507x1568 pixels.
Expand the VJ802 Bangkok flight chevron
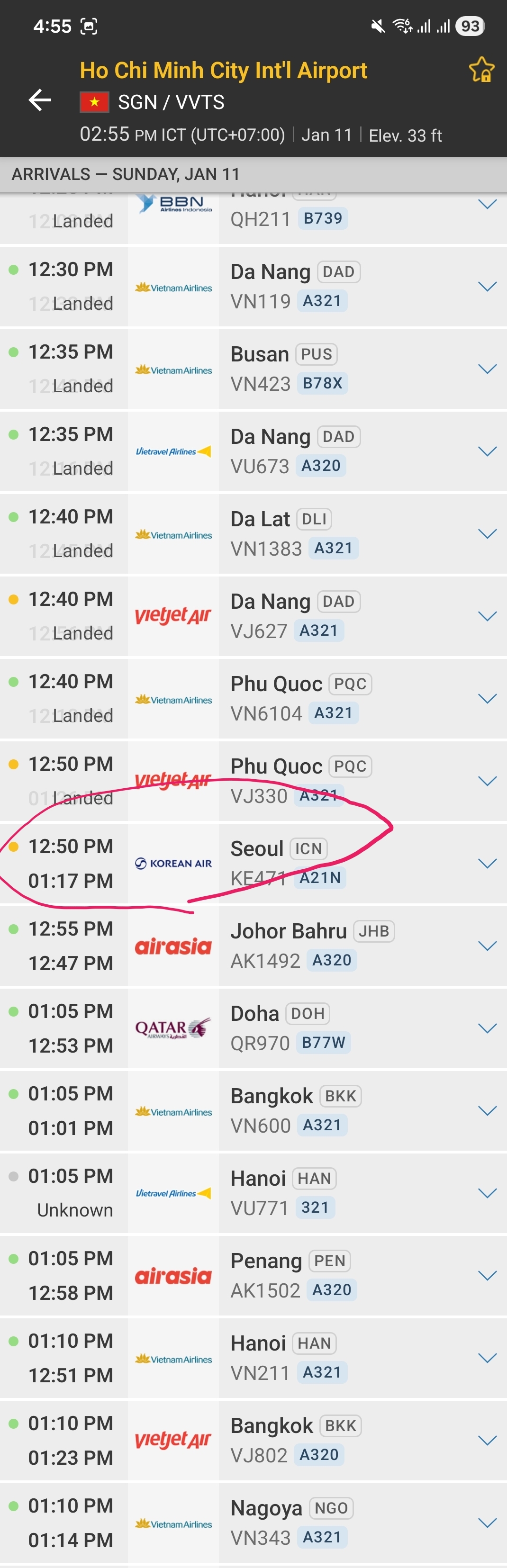pos(487,1440)
